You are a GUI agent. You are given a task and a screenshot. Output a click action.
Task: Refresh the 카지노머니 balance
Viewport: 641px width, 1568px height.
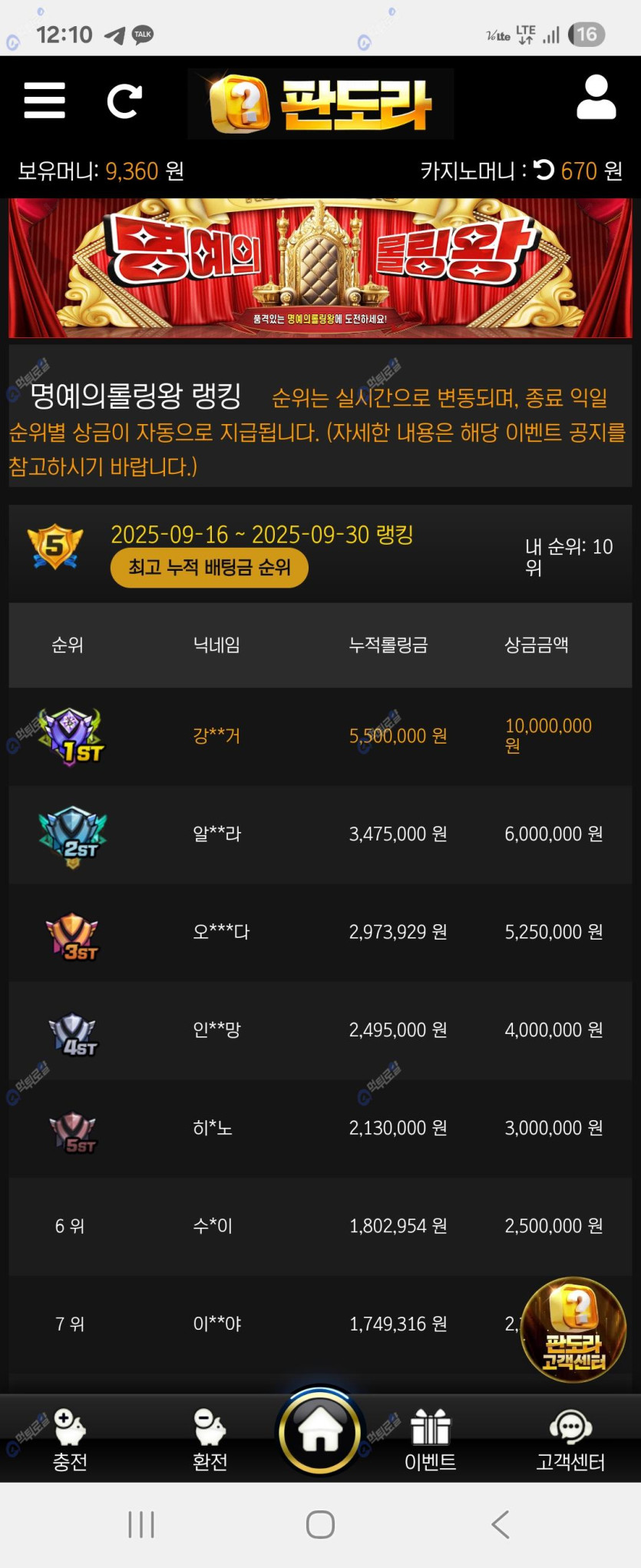click(544, 170)
